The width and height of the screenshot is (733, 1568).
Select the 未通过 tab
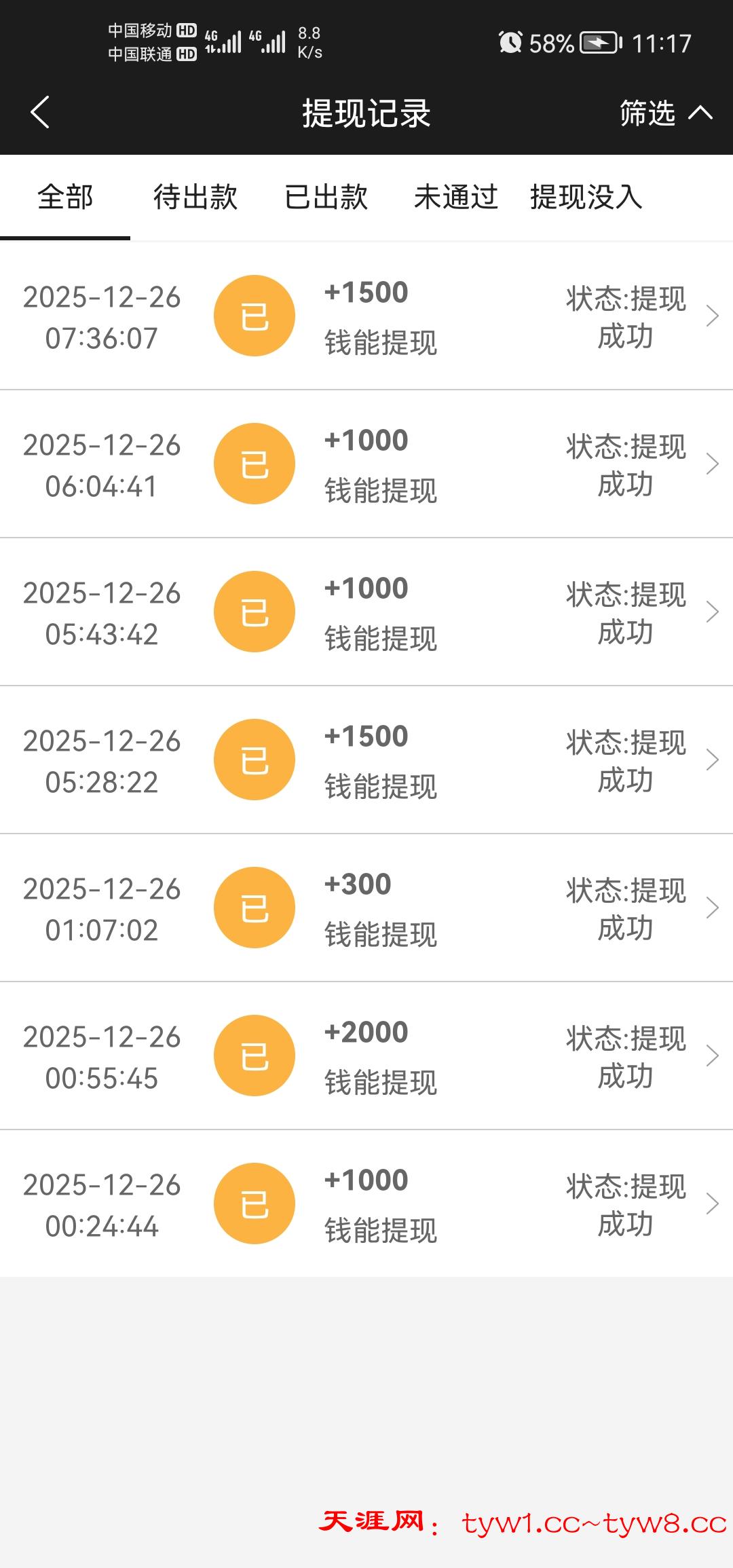456,198
